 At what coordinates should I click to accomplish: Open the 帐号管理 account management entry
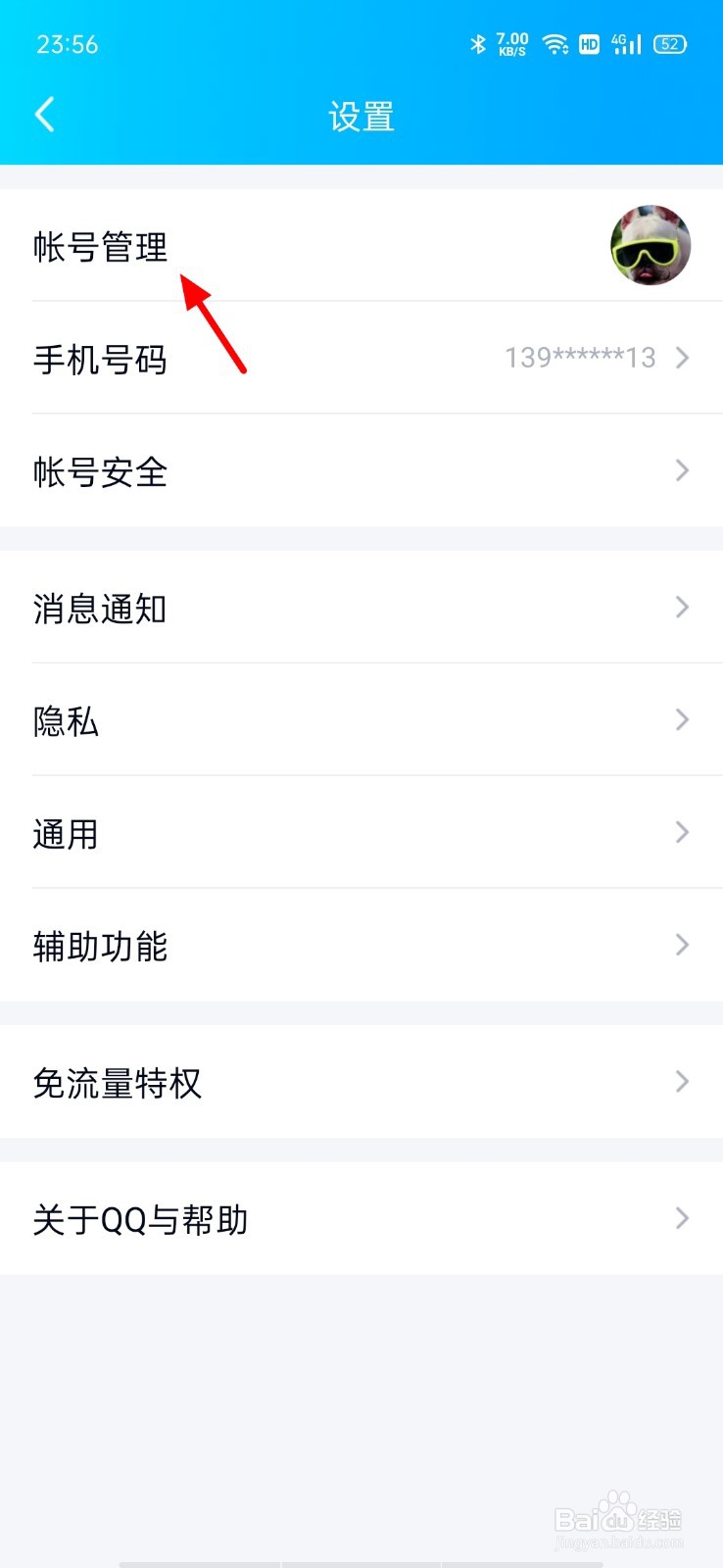point(101,248)
